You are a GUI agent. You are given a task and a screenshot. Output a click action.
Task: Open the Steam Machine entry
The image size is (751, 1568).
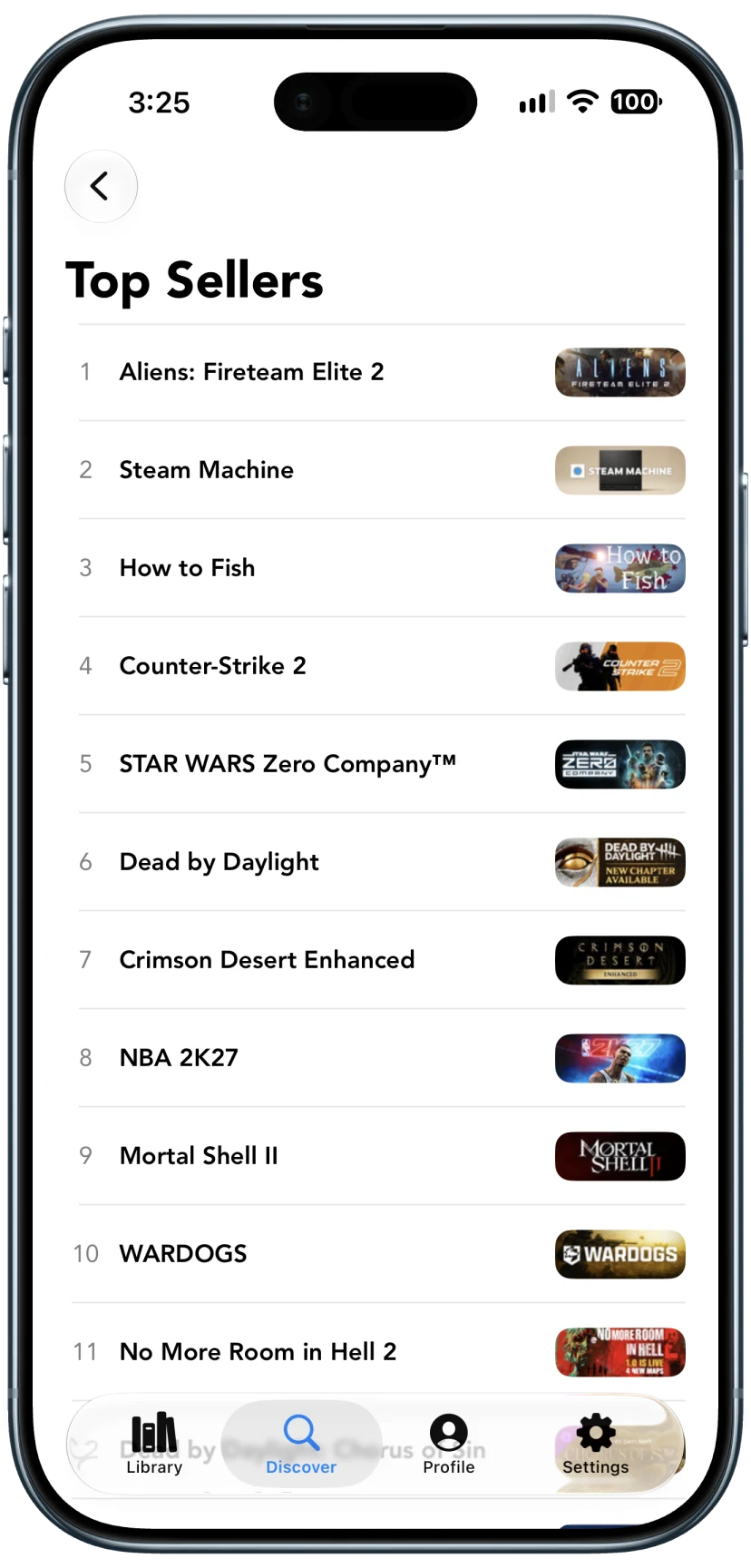point(381,470)
